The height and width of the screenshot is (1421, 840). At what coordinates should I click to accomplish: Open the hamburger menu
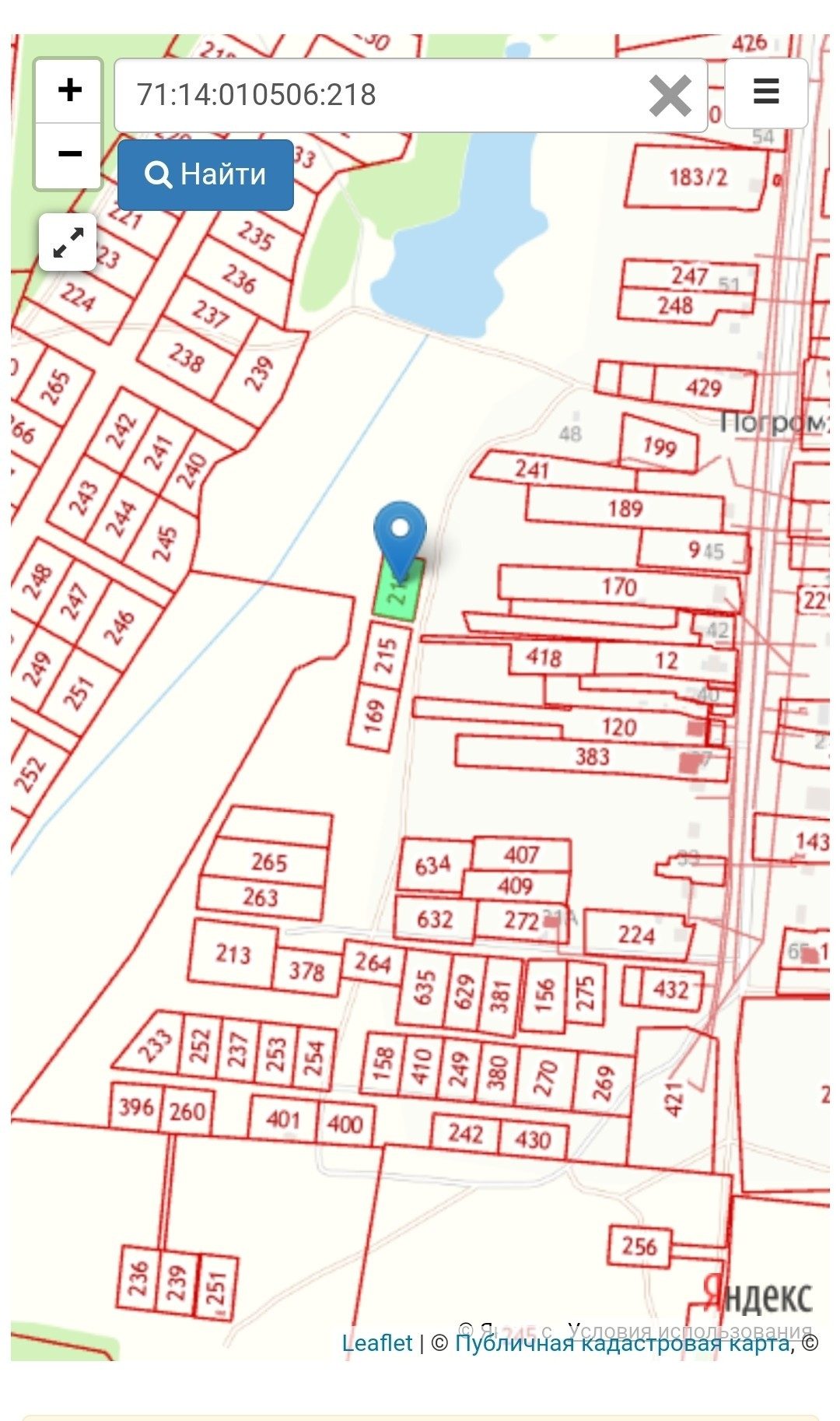(x=765, y=92)
